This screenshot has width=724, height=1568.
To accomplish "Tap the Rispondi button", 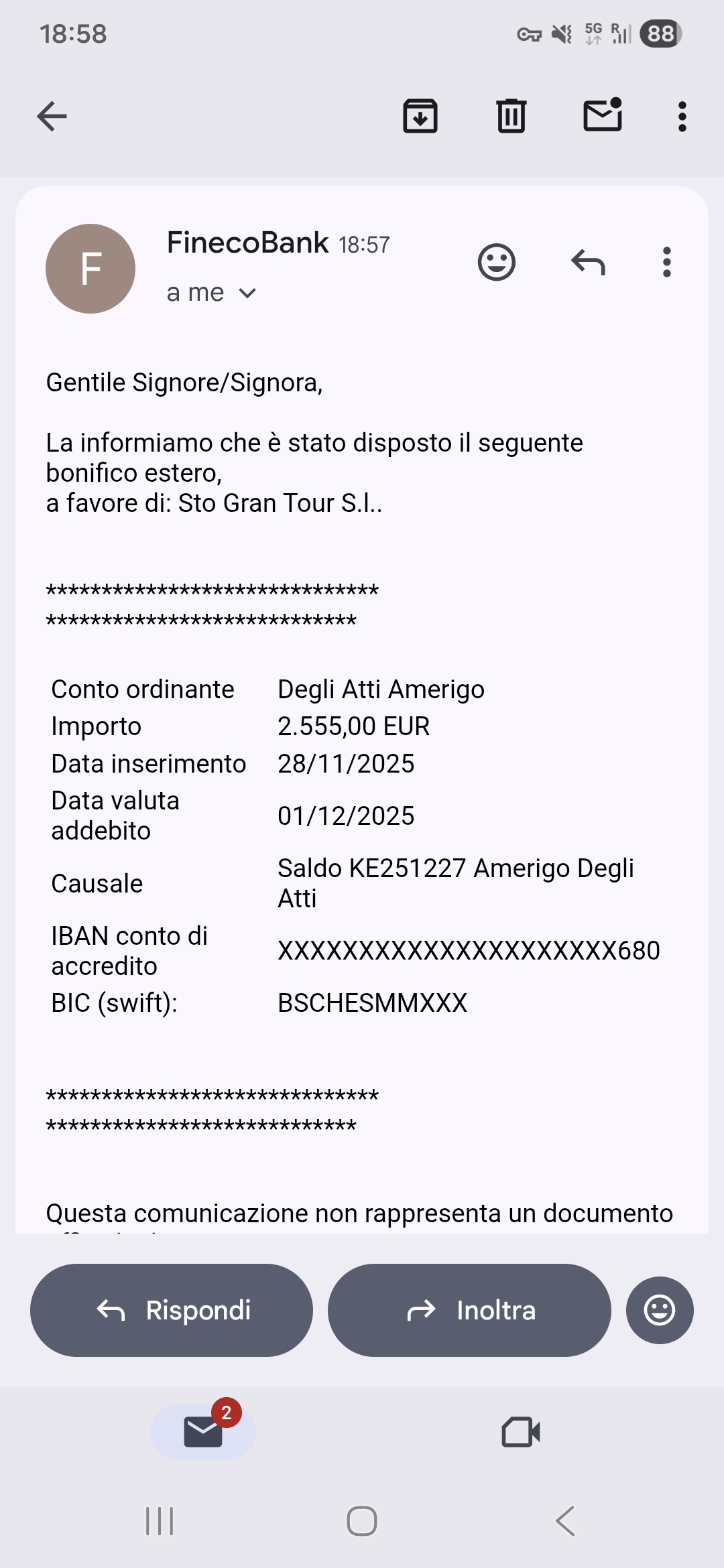I will [x=172, y=1310].
